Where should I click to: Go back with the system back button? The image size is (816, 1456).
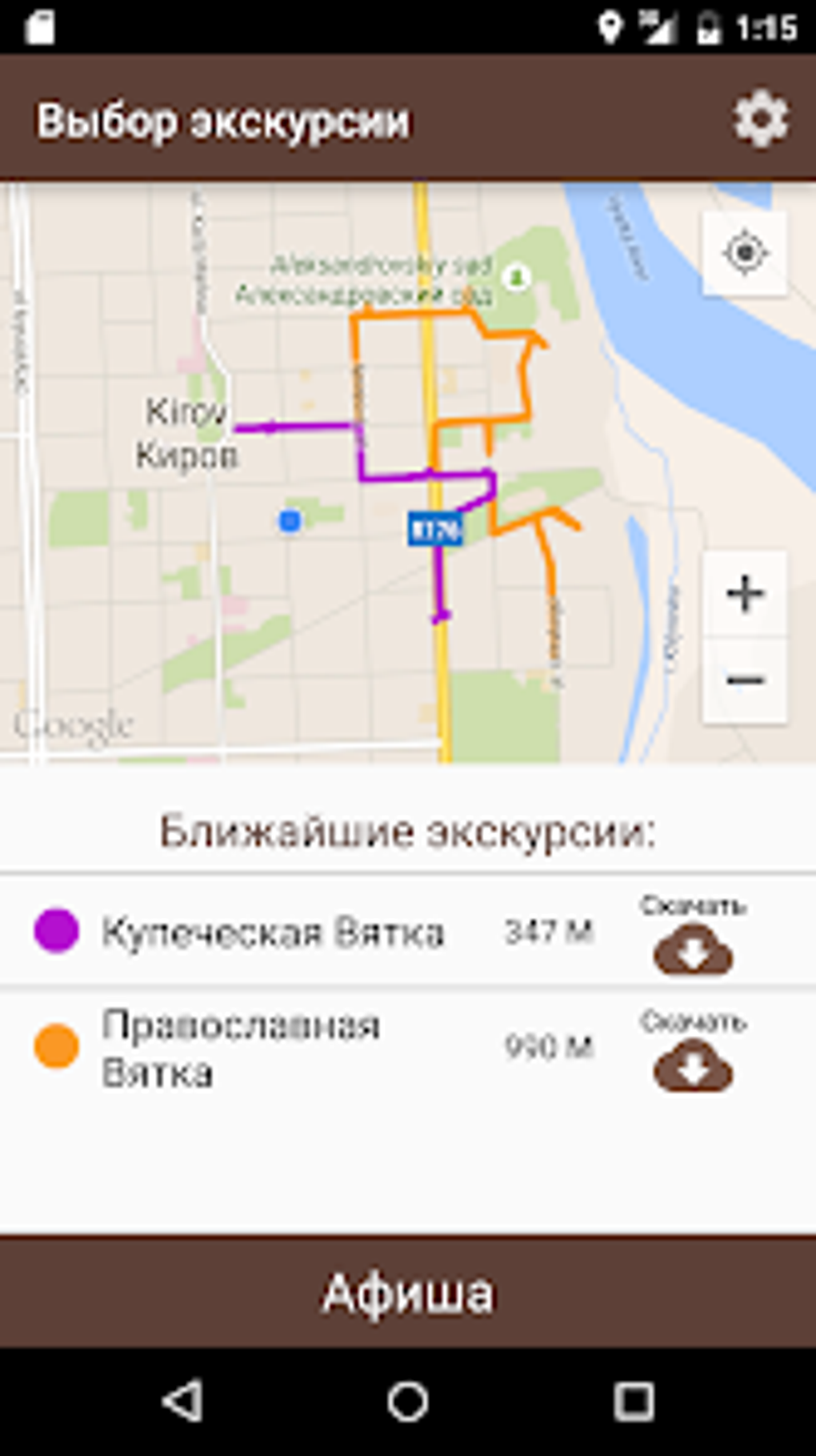point(182,1402)
